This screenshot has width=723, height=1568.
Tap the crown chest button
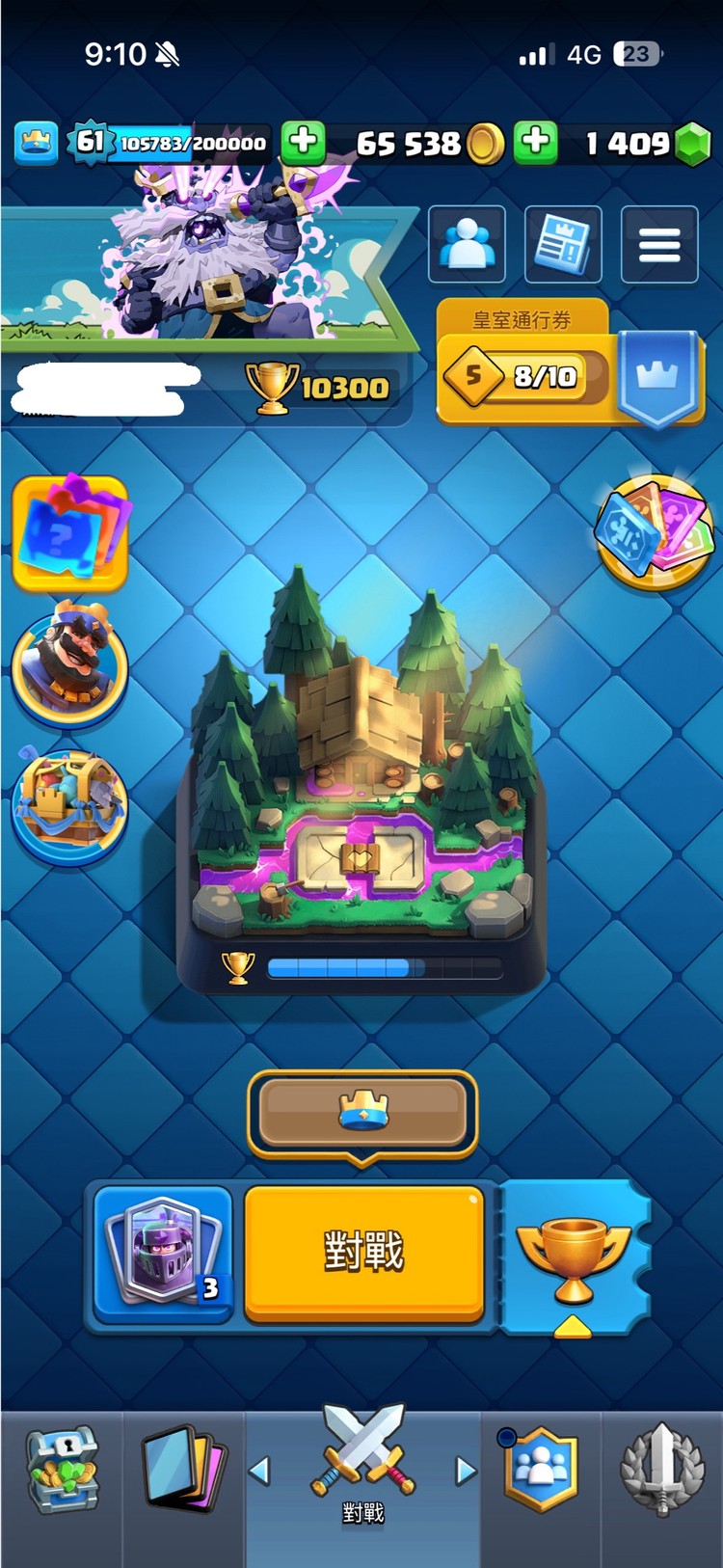click(x=362, y=1113)
